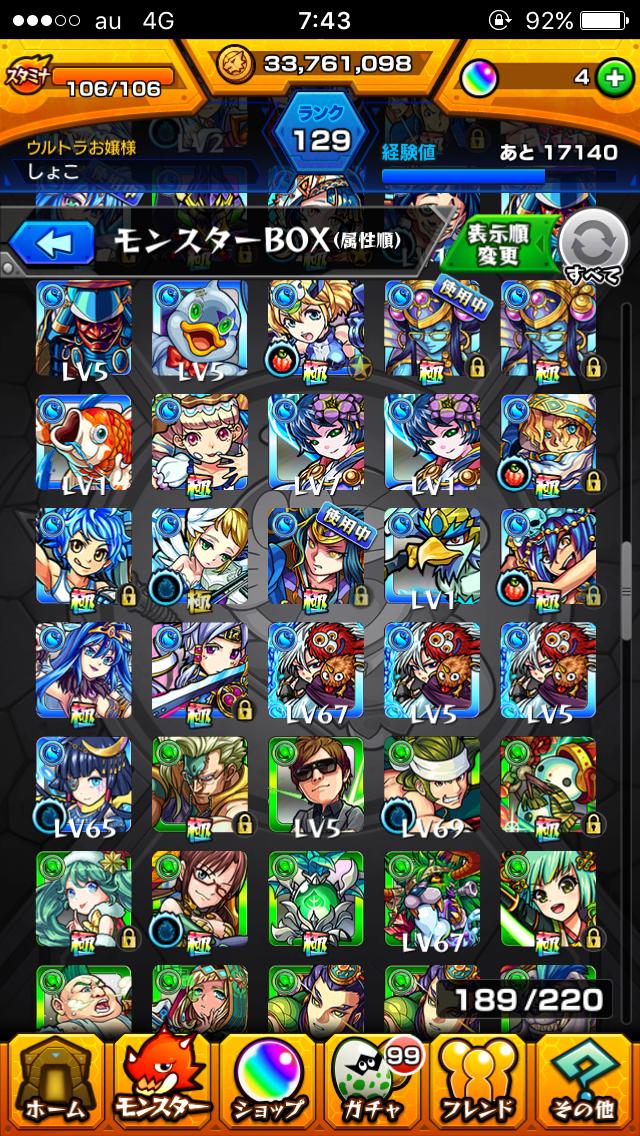Select the white duck monster LV5
The height and width of the screenshot is (1136, 640).
(x=200, y=328)
